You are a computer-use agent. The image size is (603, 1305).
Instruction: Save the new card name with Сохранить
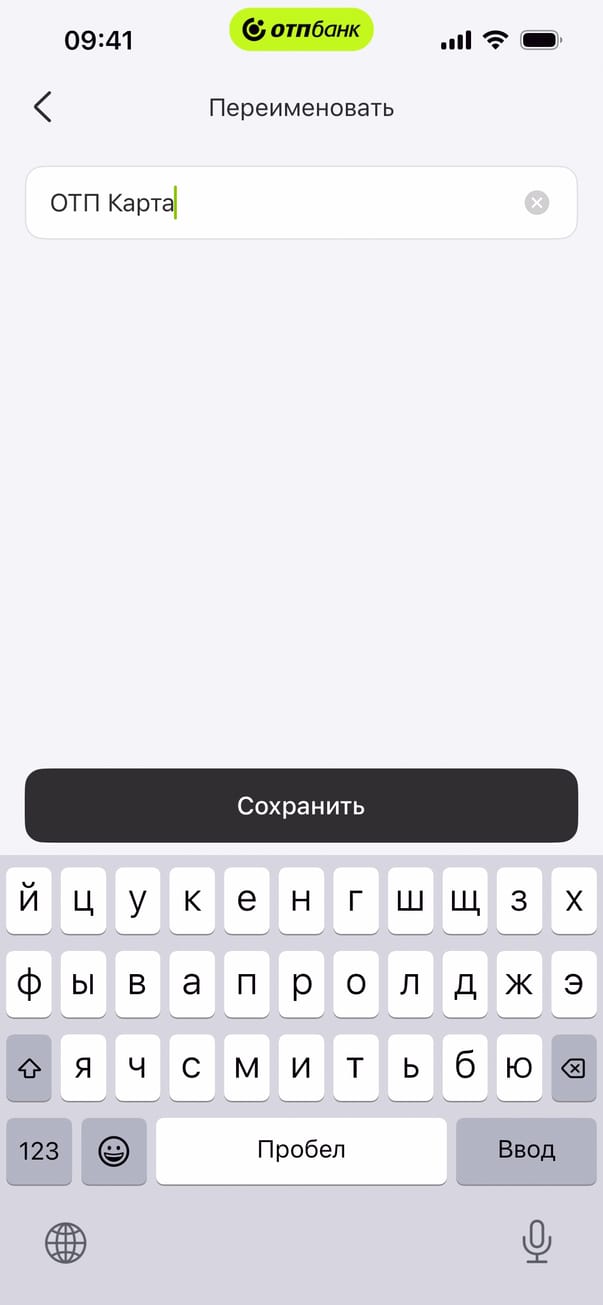[301, 806]
